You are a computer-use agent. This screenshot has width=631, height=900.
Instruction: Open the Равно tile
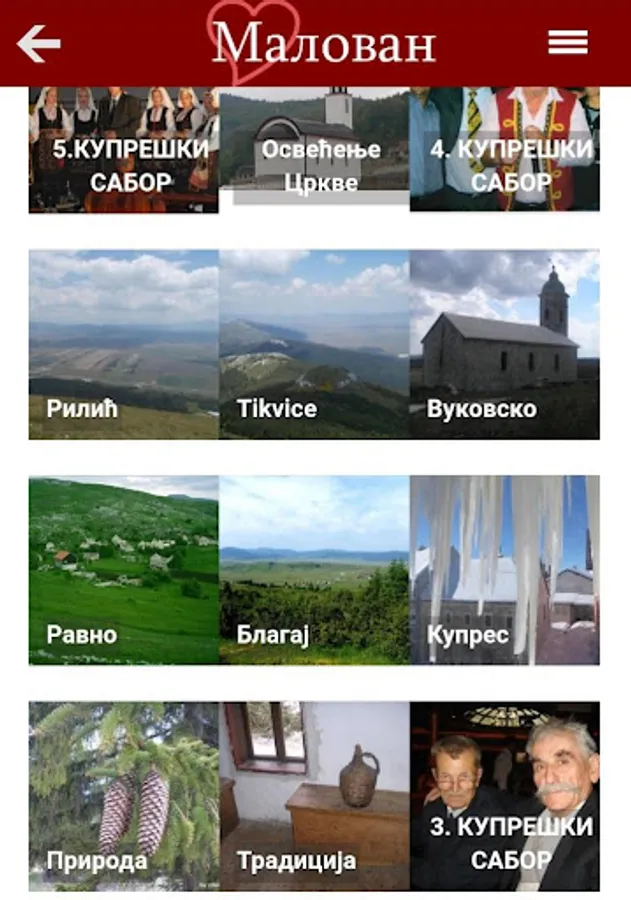pos(123,570)
